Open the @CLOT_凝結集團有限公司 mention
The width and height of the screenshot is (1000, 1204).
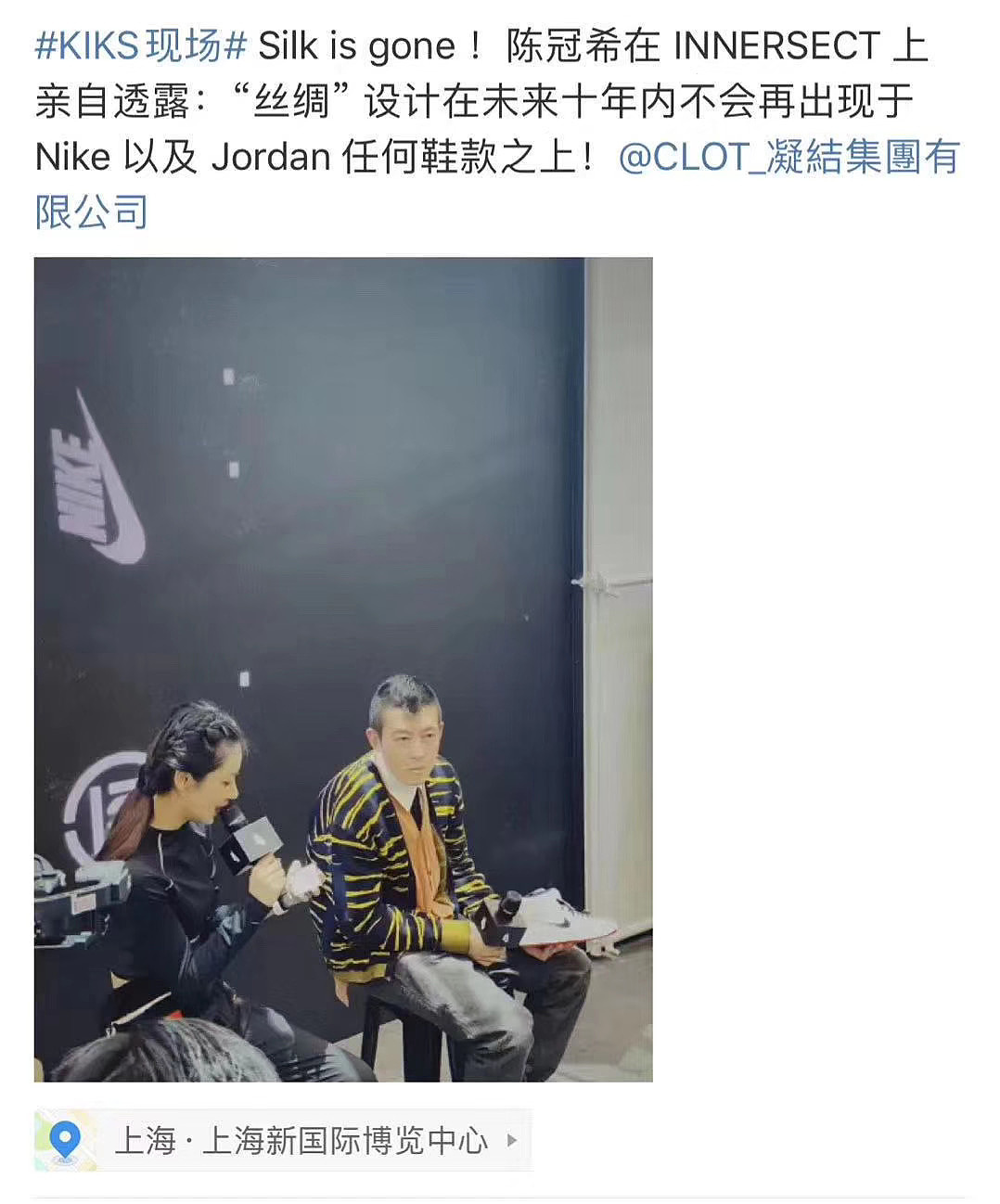(788, 158)
